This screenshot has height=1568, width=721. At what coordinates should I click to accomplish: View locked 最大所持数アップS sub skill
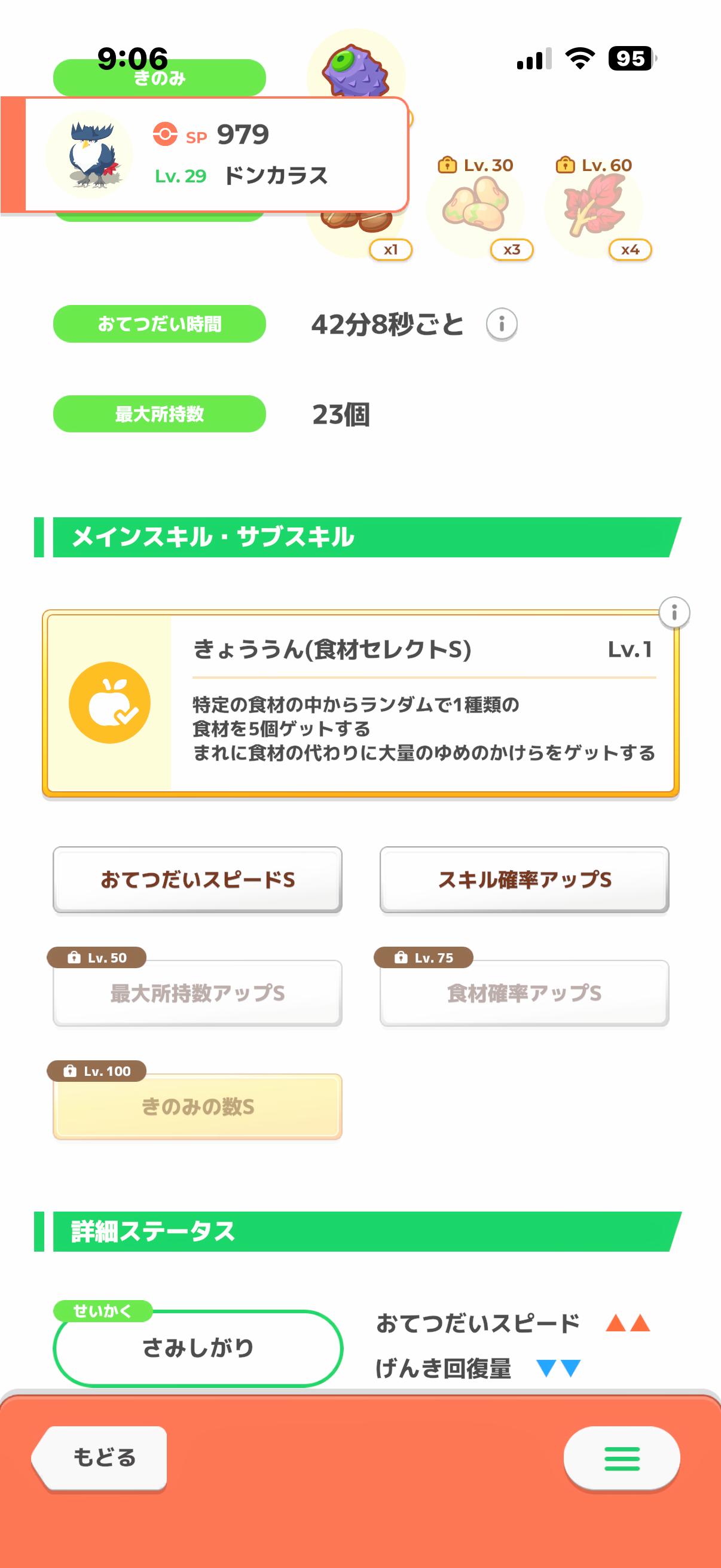tap(197, 993)
